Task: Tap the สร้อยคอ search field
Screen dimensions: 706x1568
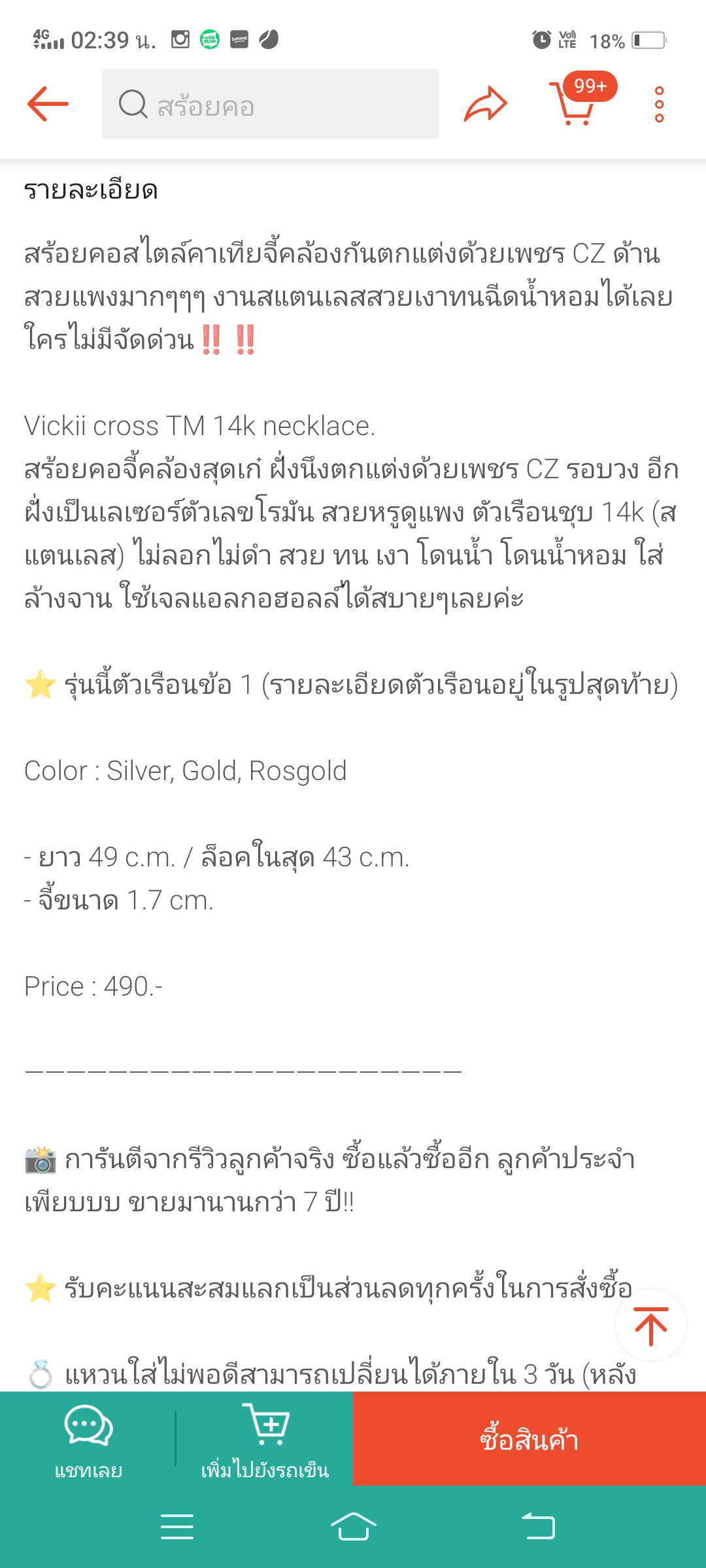Action: tap(270, 104)
